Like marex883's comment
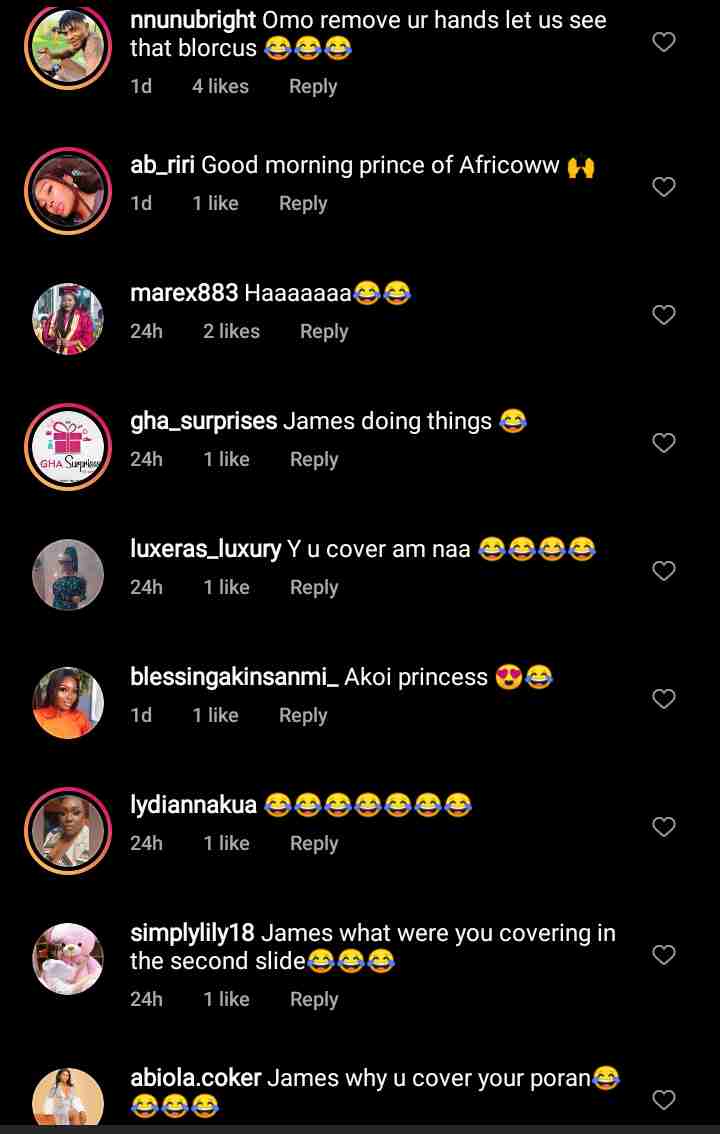720x1134 pixels. pos(664,315)
